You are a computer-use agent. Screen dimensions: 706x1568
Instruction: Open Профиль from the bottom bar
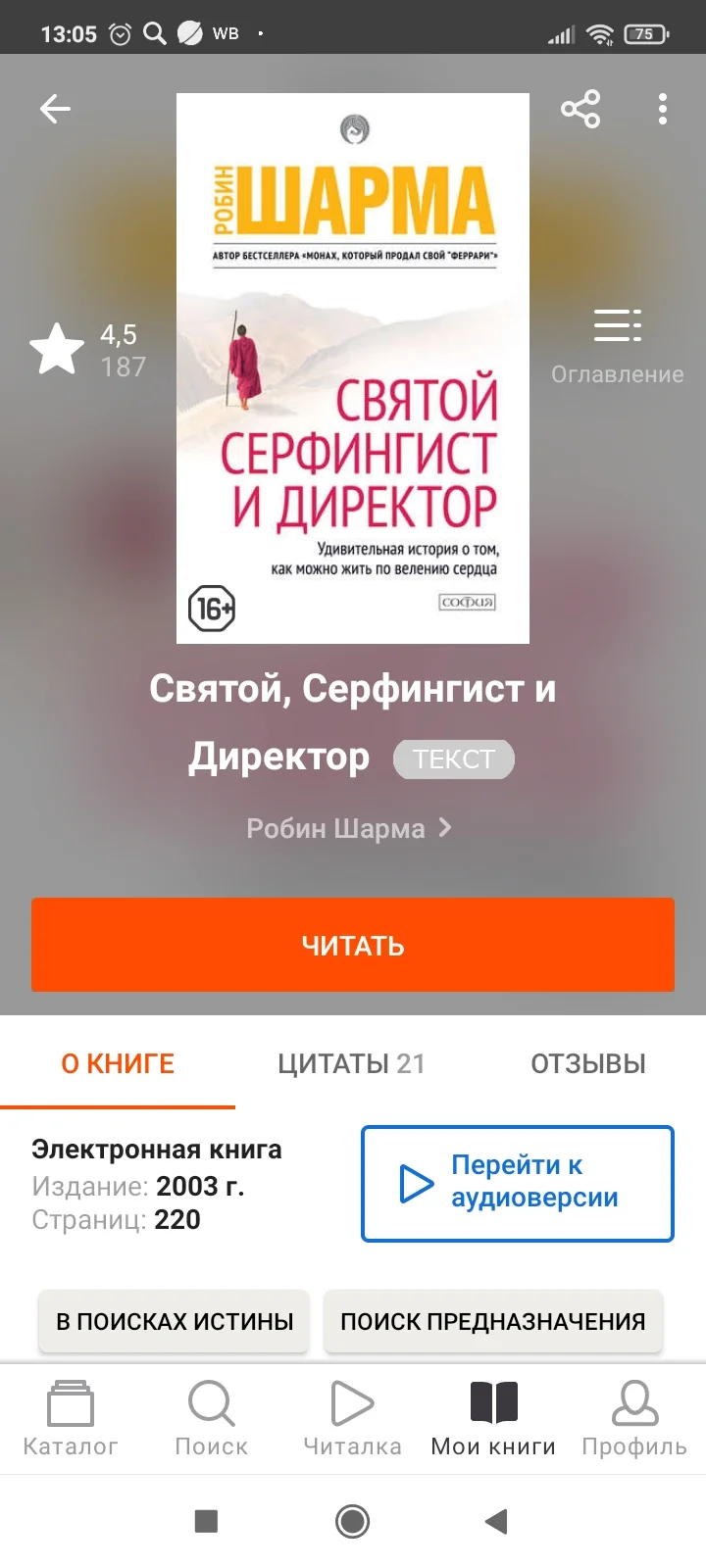[x=633, y=1416]
